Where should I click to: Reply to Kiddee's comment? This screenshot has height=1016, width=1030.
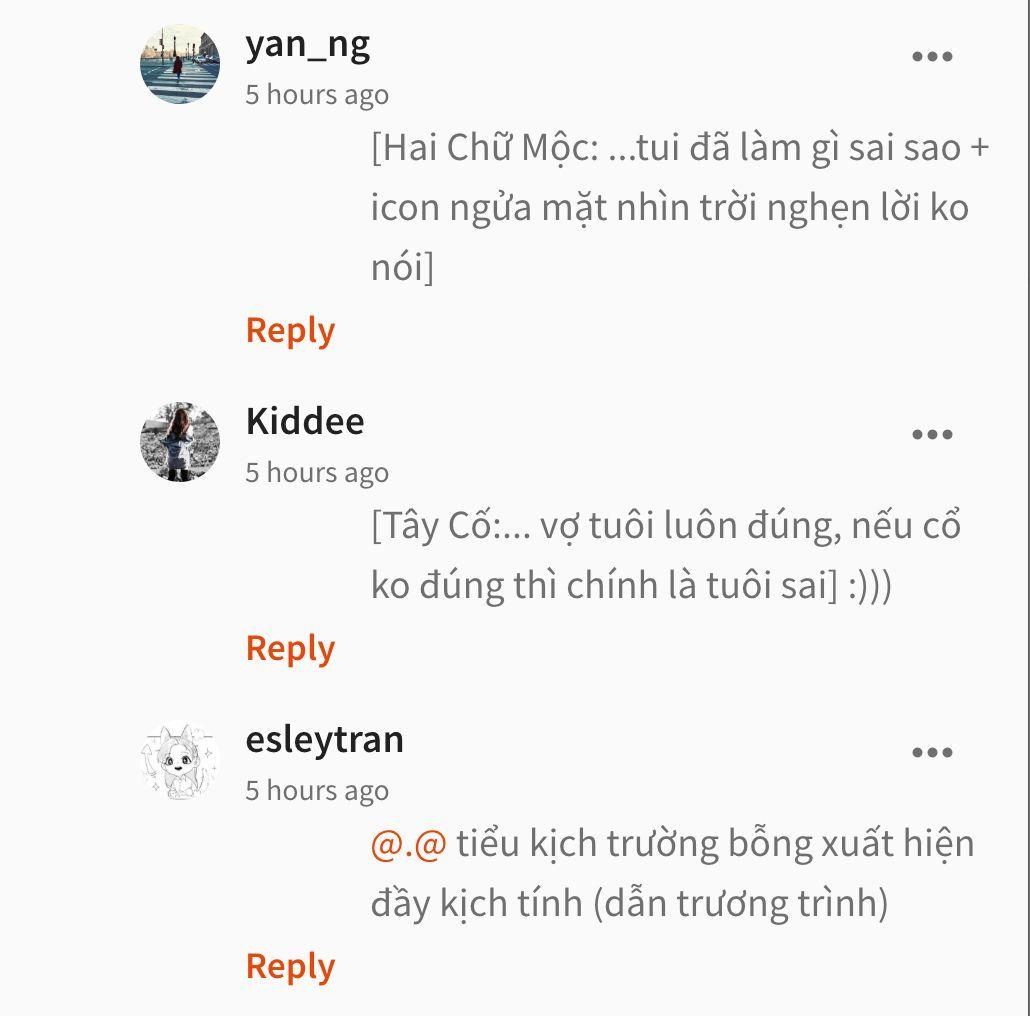tap(290, 648)
